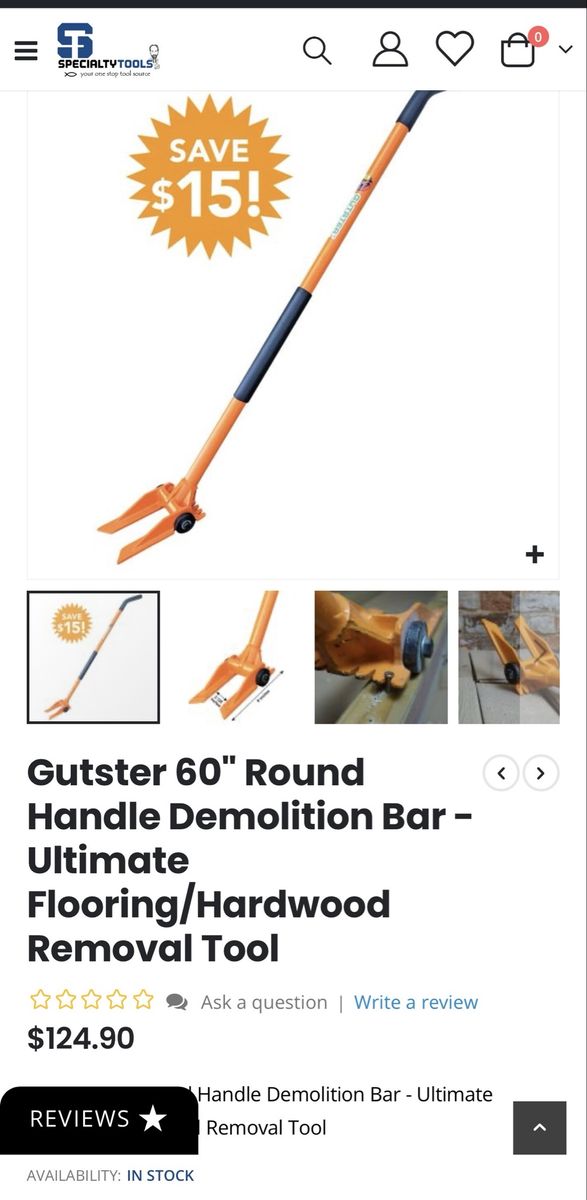The height and width of the screenshot is (1200, 587).
Task: Open the shopping cart bag
Action: (x=518, y=49)
